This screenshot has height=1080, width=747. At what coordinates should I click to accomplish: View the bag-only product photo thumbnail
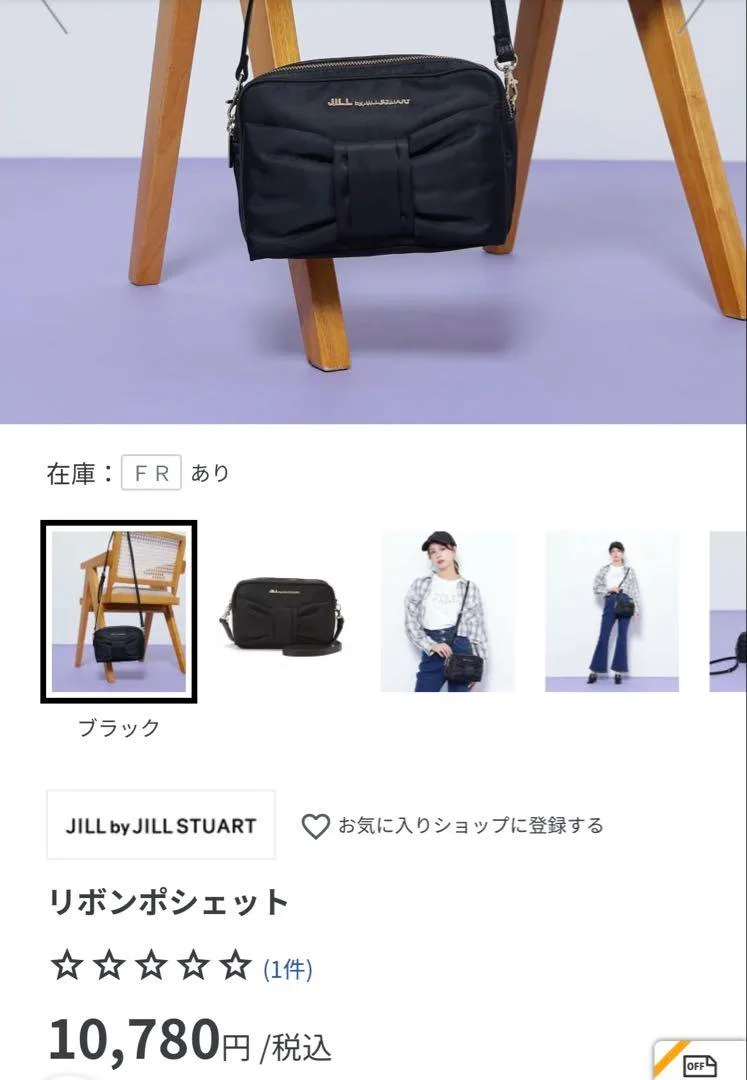click(282, 613)
